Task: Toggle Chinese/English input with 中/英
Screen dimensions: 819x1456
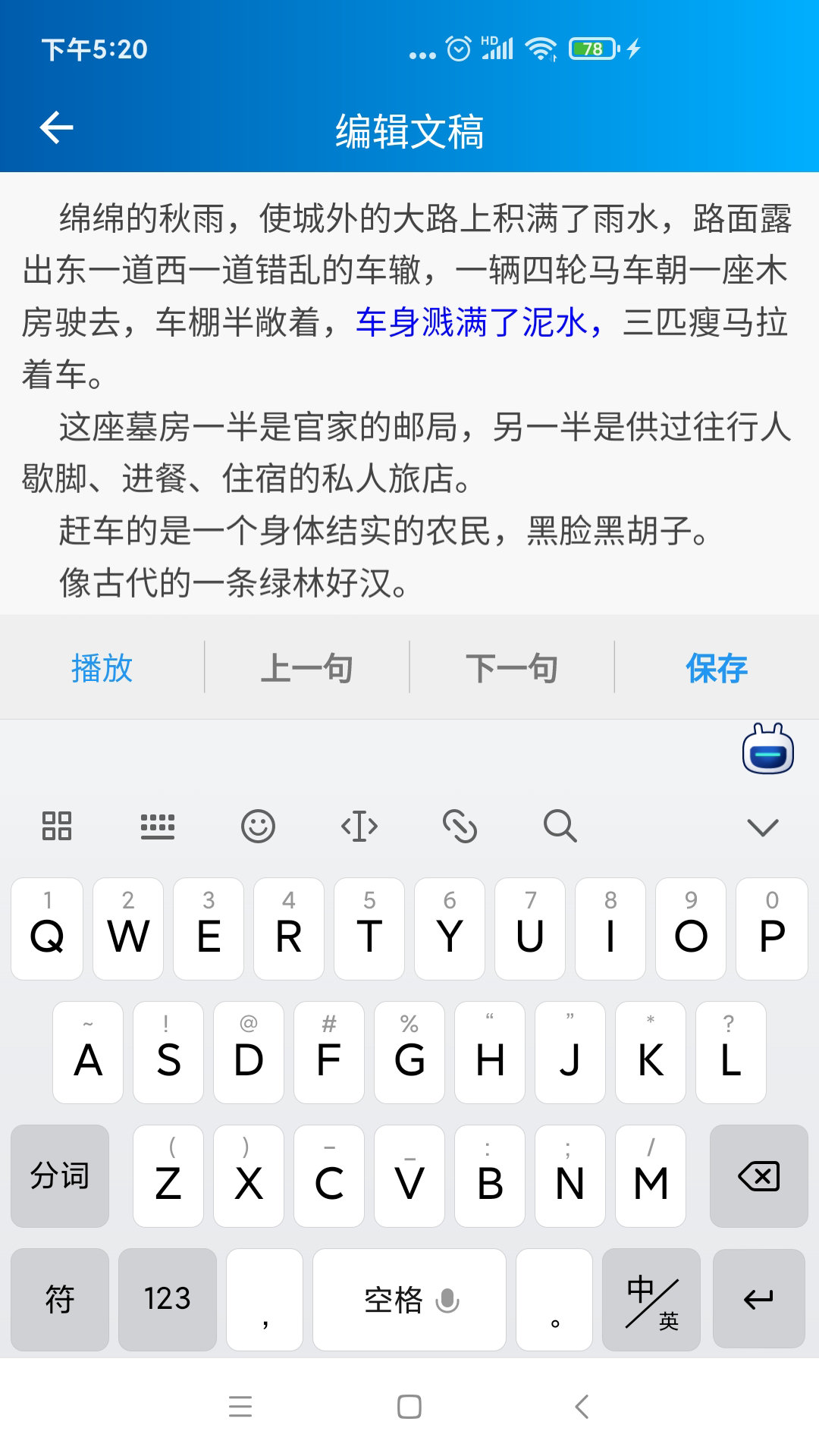Action: tap(651, 1299)
